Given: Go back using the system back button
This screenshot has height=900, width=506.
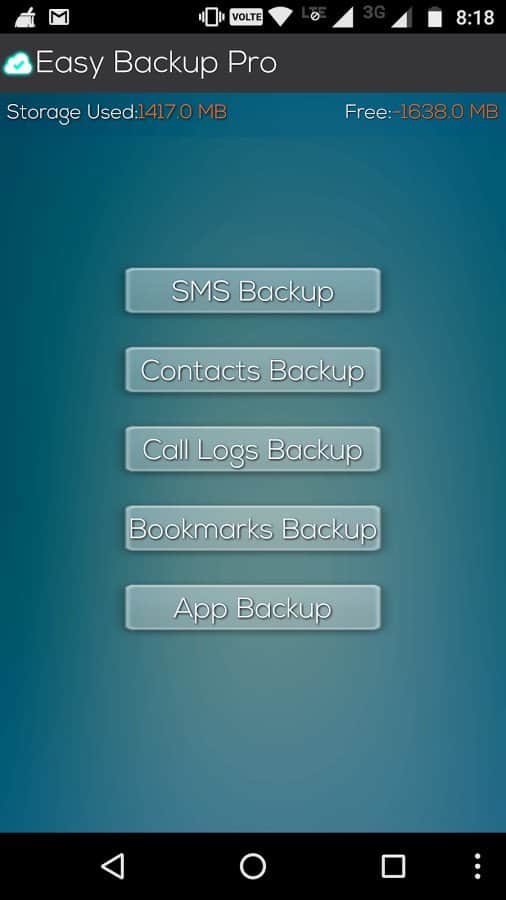Looking at the screenshot, I should tap(113, 866).
